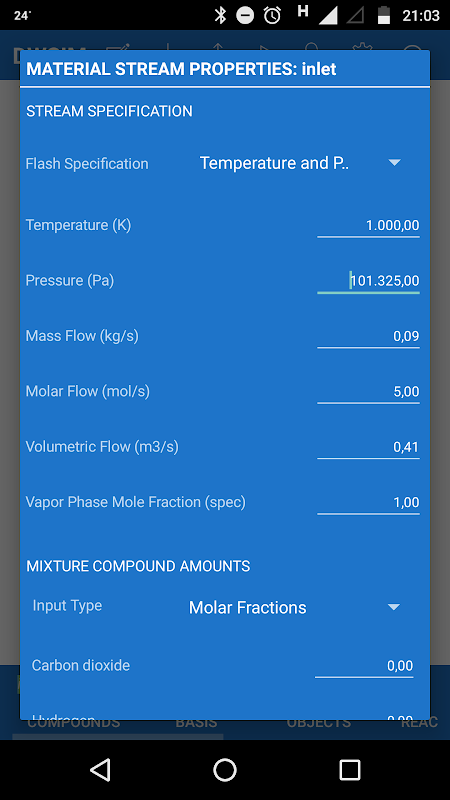450x800 pixels.
Task: Go back using the system back button
Action: 100,769
